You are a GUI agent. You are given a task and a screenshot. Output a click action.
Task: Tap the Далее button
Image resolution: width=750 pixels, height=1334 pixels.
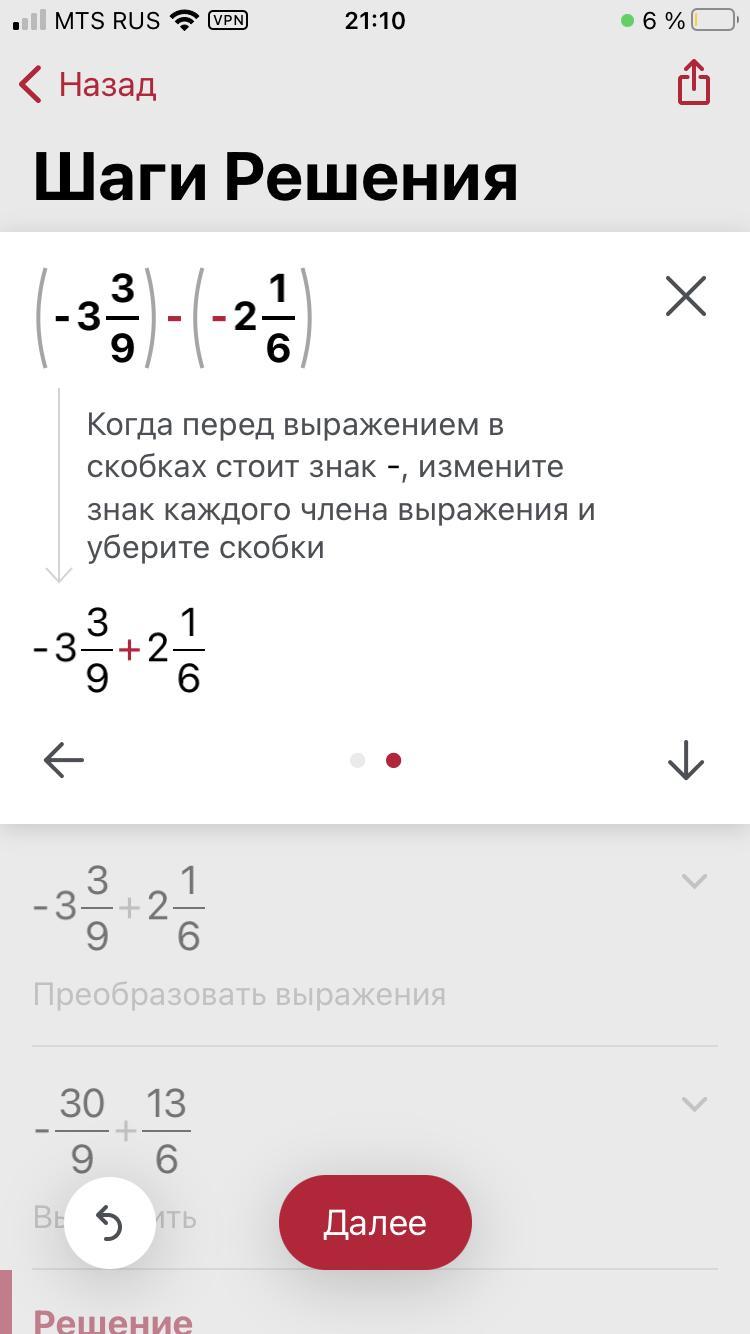coord(375,1223)
